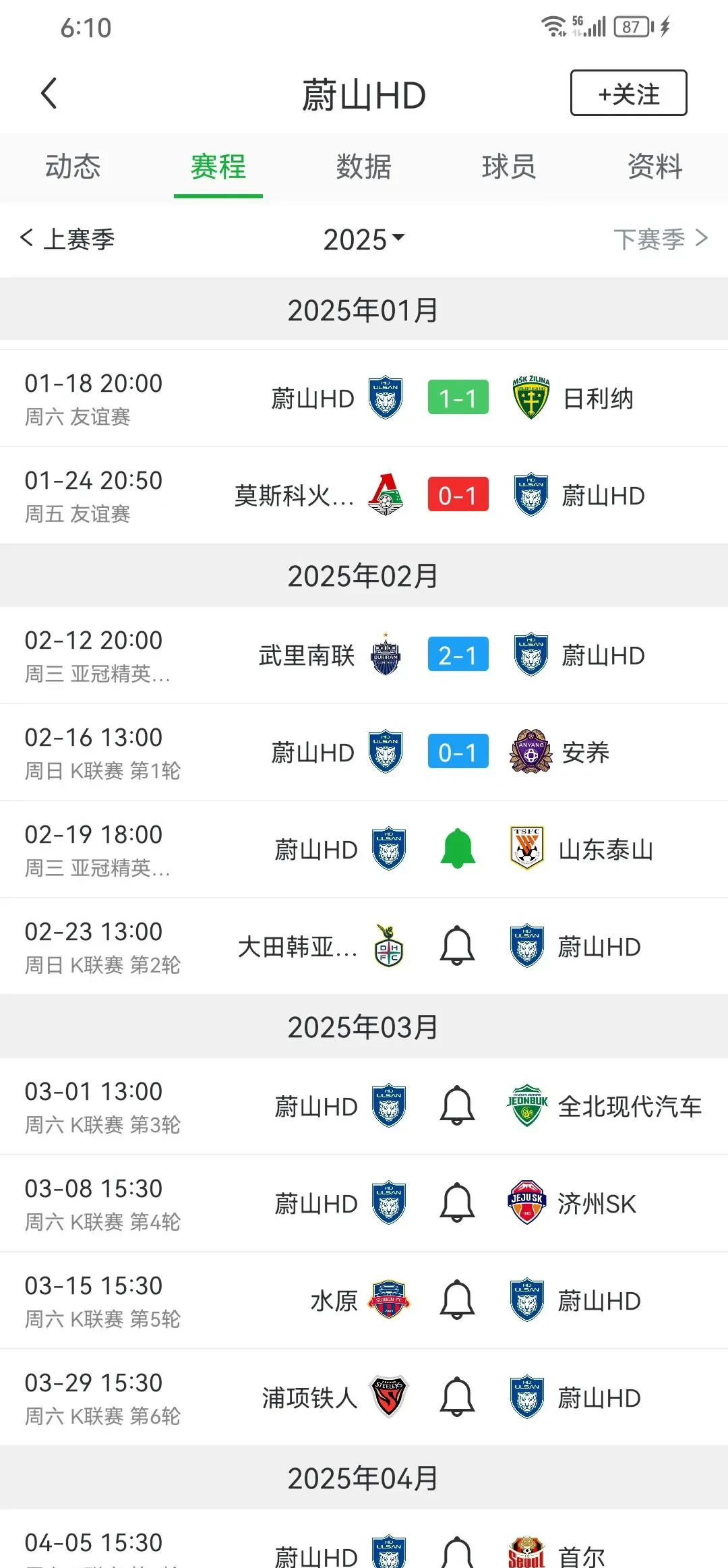728x1568 pixels.
Task: Open the 资料 tab
Action: click(655, 167)
